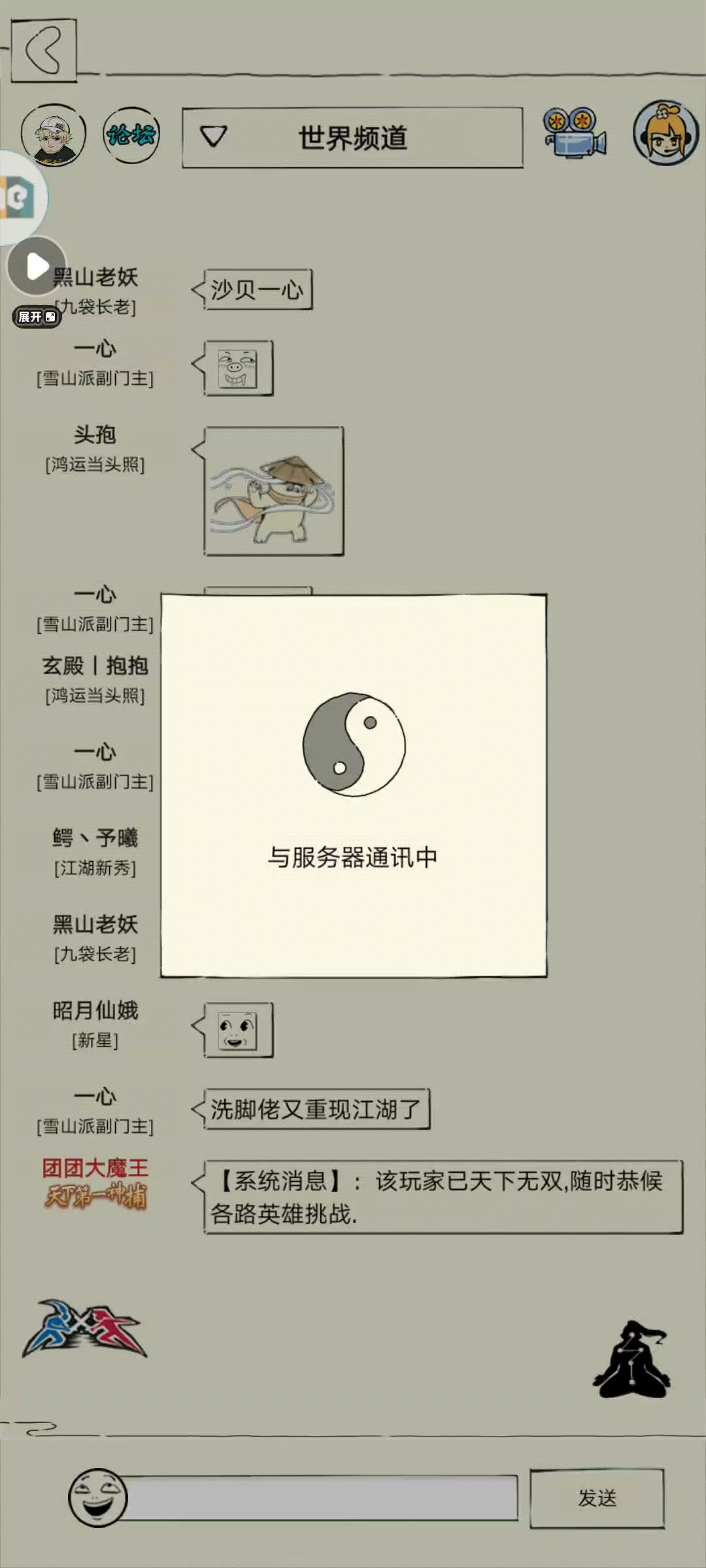View player 团团大魔王's profile
706x1568 pixels.
[95, 1168]
